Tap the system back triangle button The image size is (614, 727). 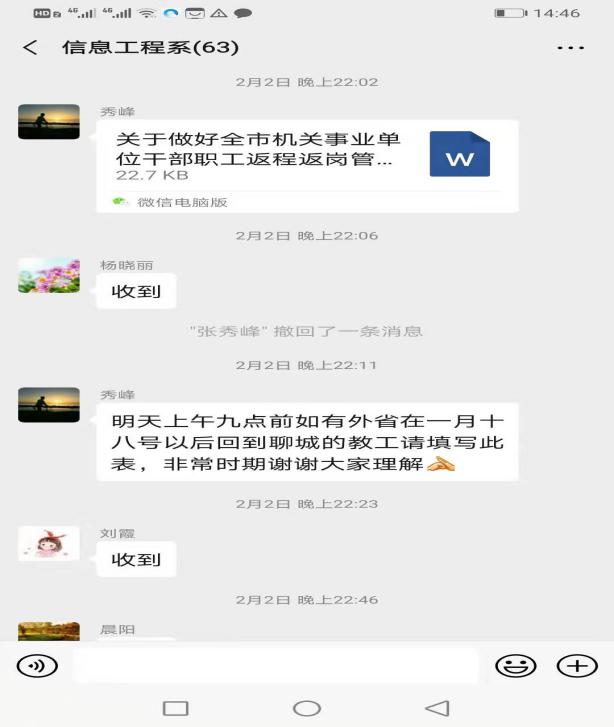(x=437, y=708)
